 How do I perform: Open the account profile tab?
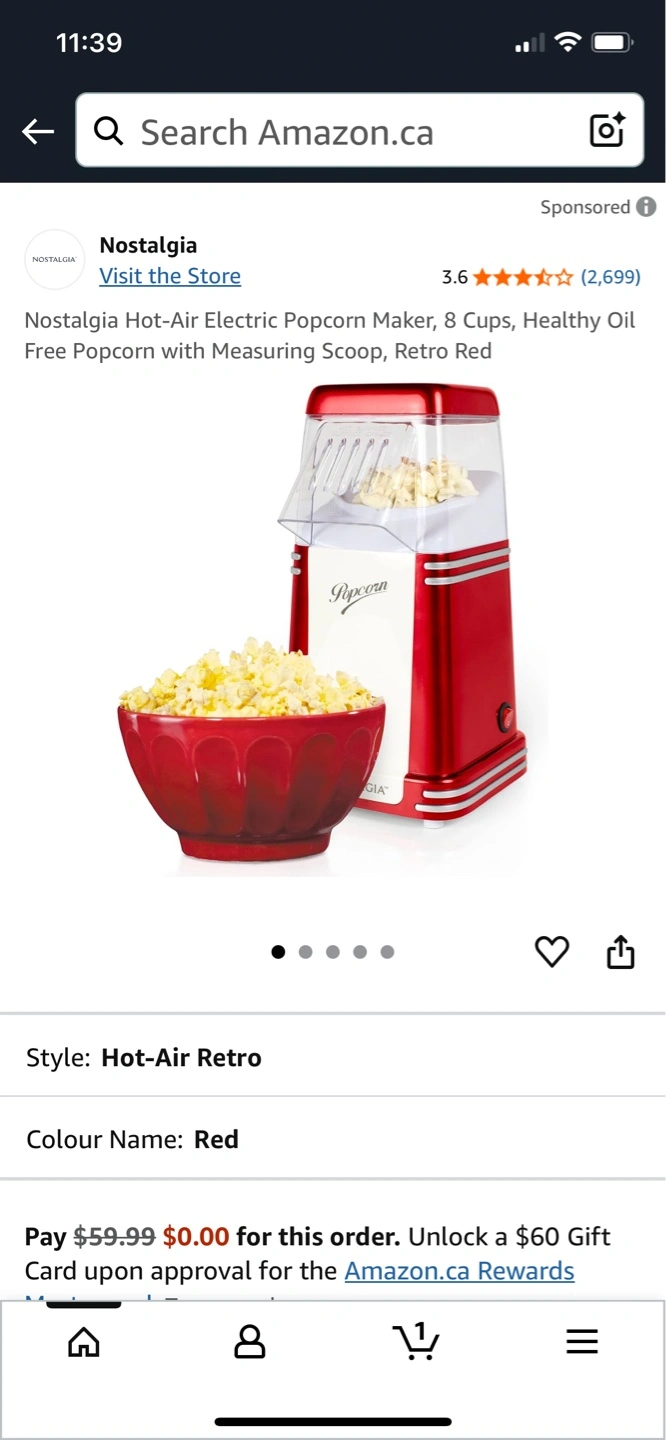click(249, 1342)
